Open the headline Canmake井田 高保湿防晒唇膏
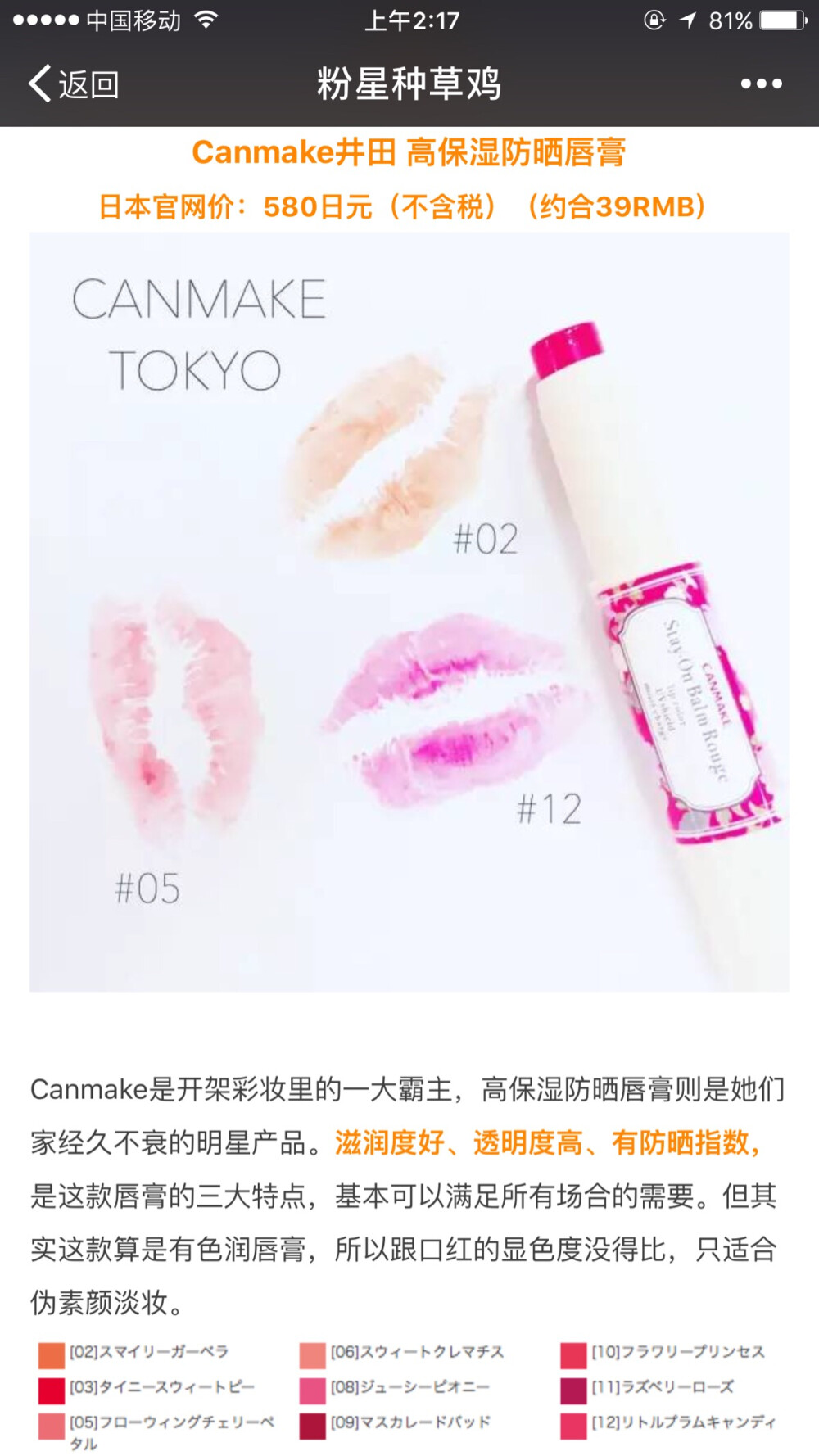This screenshot has height=1456, width=819. 409,153
